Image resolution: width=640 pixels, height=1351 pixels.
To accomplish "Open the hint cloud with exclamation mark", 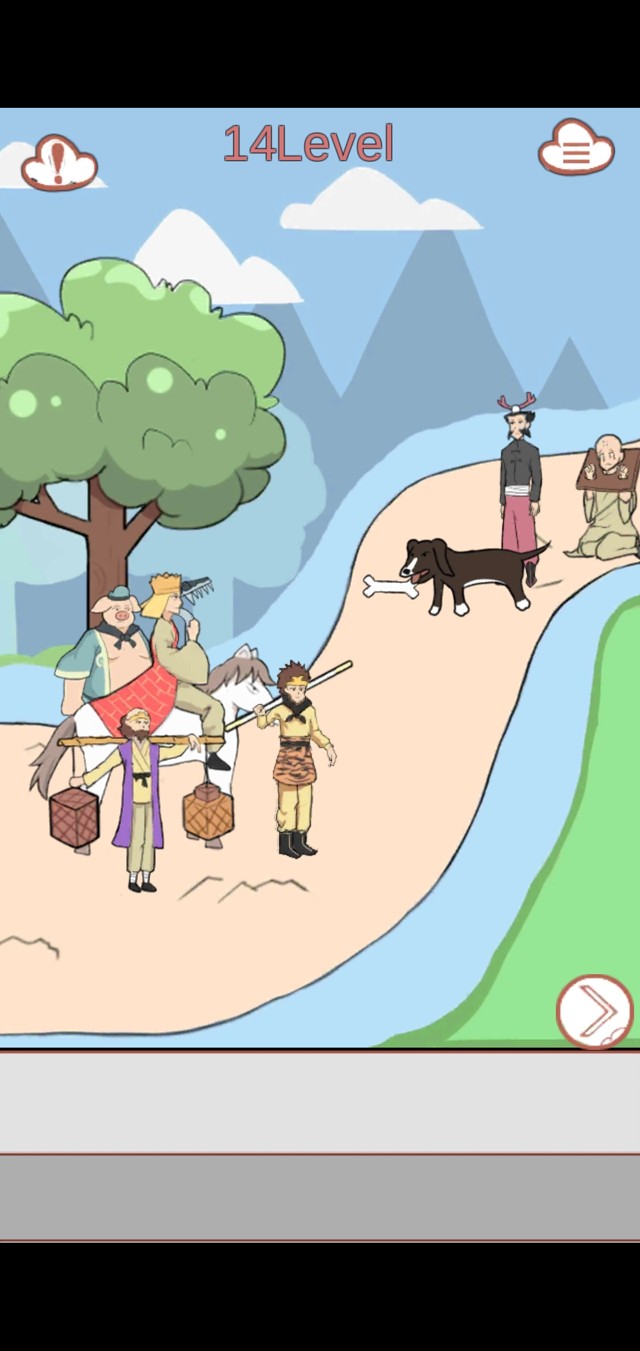I will (x=59, y=162).
